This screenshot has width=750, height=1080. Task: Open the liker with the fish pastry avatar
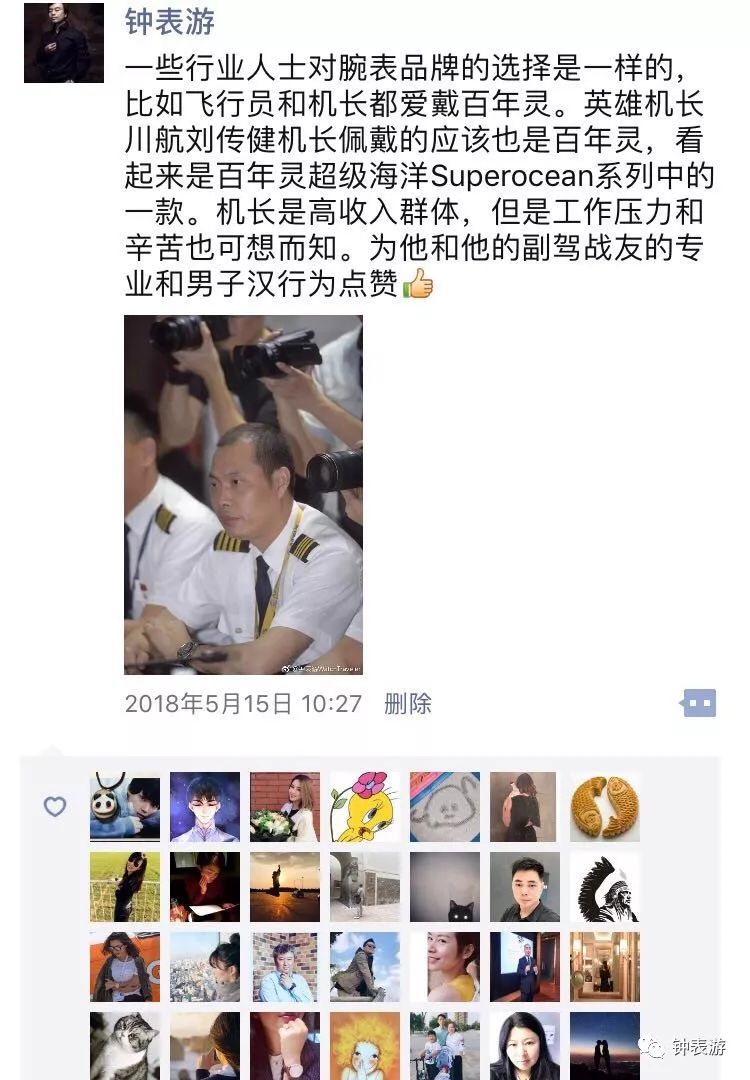tap(604, 806)
